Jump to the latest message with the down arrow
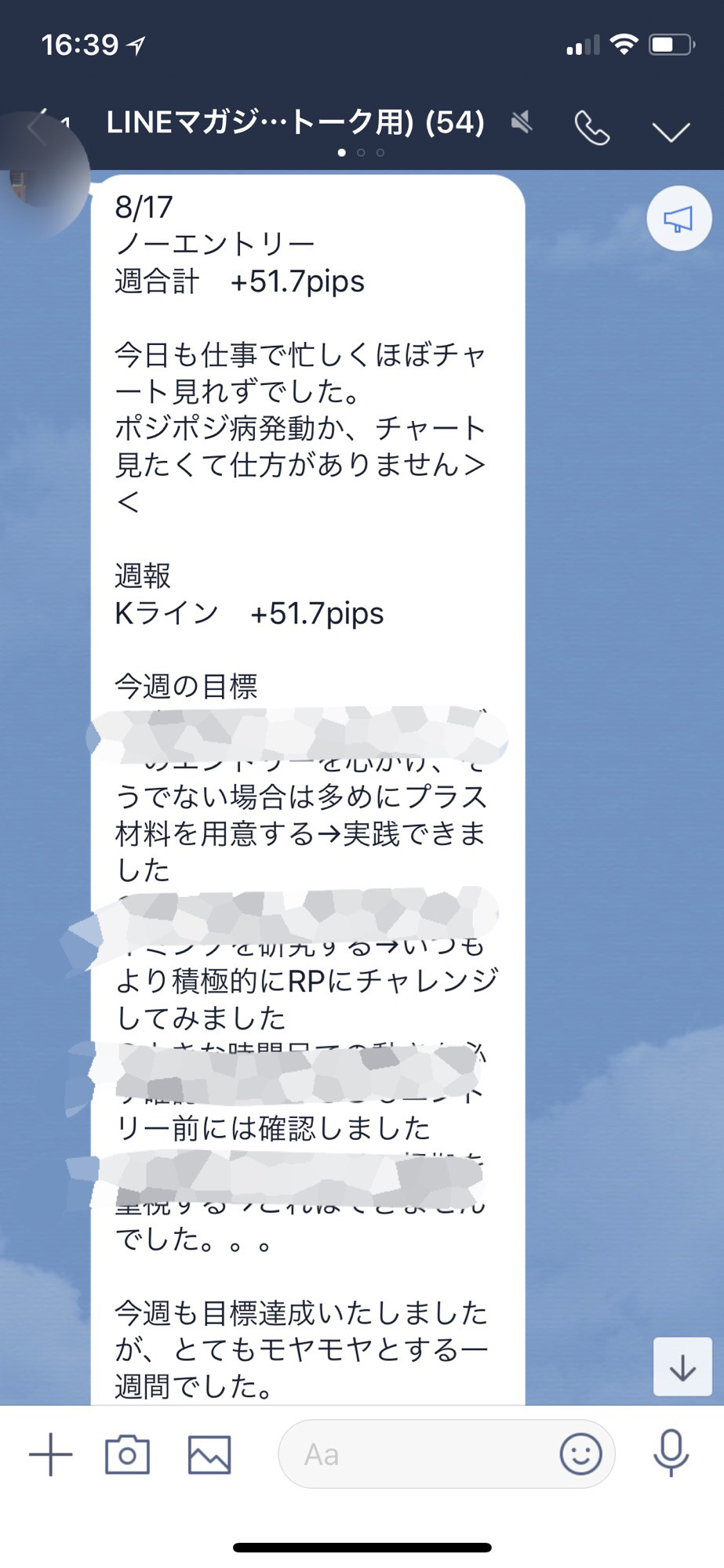 683,1367
